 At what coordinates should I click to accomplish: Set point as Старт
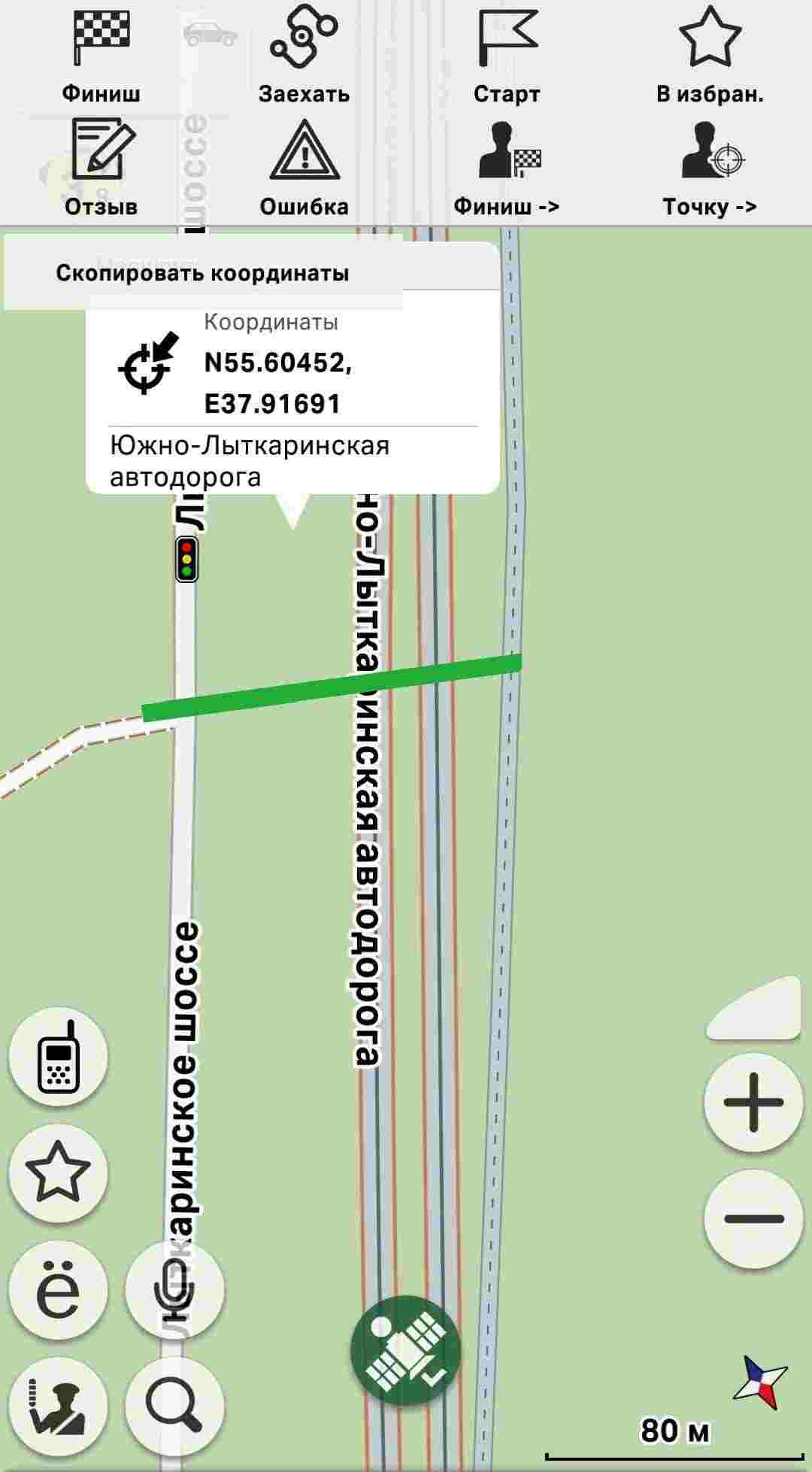[x=507, y=57]
